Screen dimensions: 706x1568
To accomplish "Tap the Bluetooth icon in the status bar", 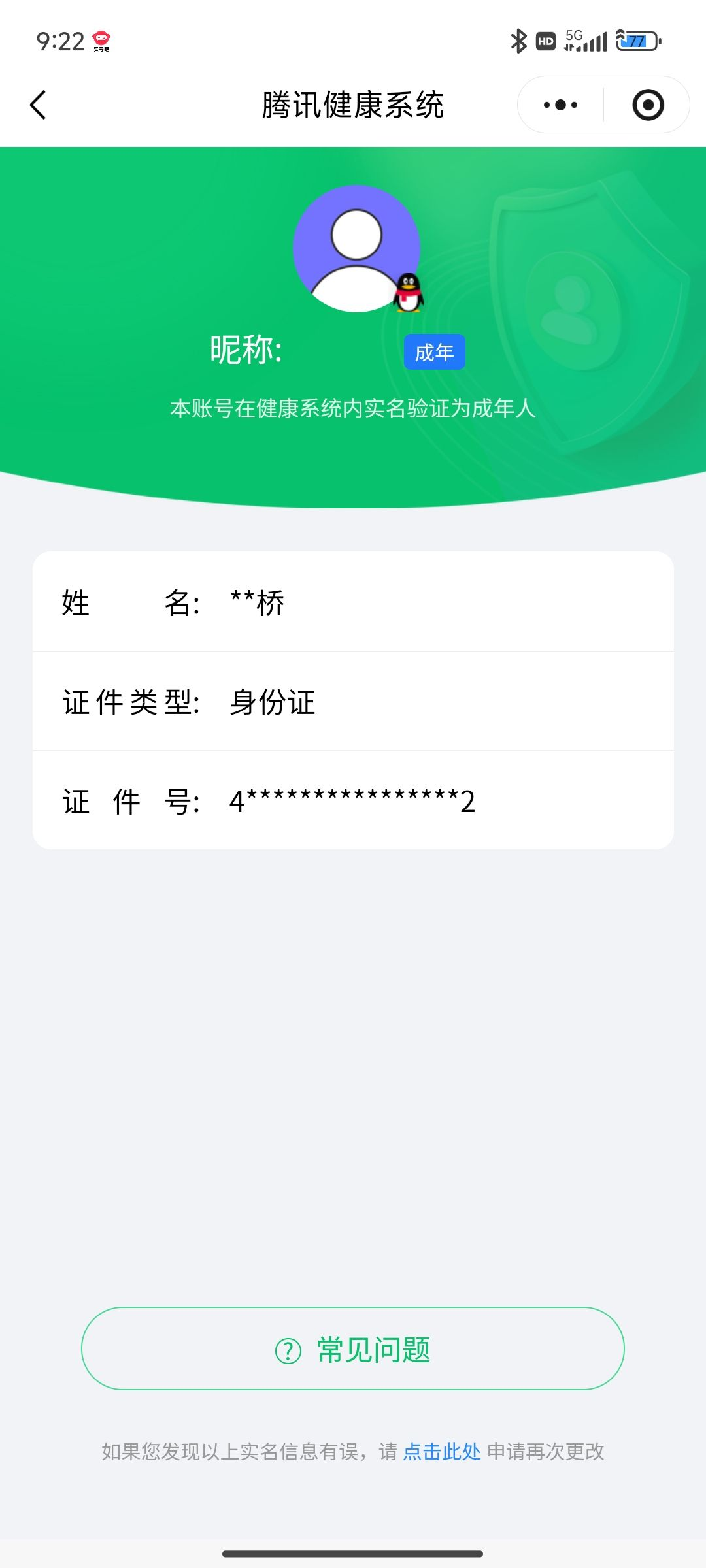I will pos(520,41).
